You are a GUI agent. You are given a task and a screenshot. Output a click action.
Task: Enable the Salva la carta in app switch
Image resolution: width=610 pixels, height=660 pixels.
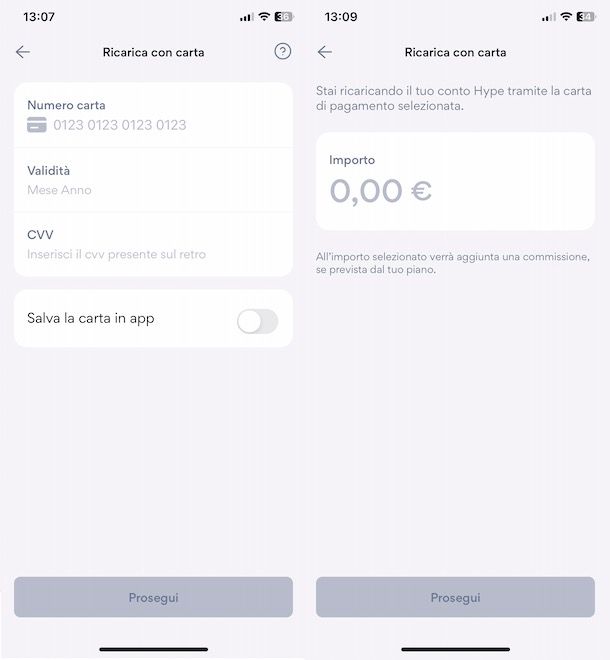coord(257,320)
